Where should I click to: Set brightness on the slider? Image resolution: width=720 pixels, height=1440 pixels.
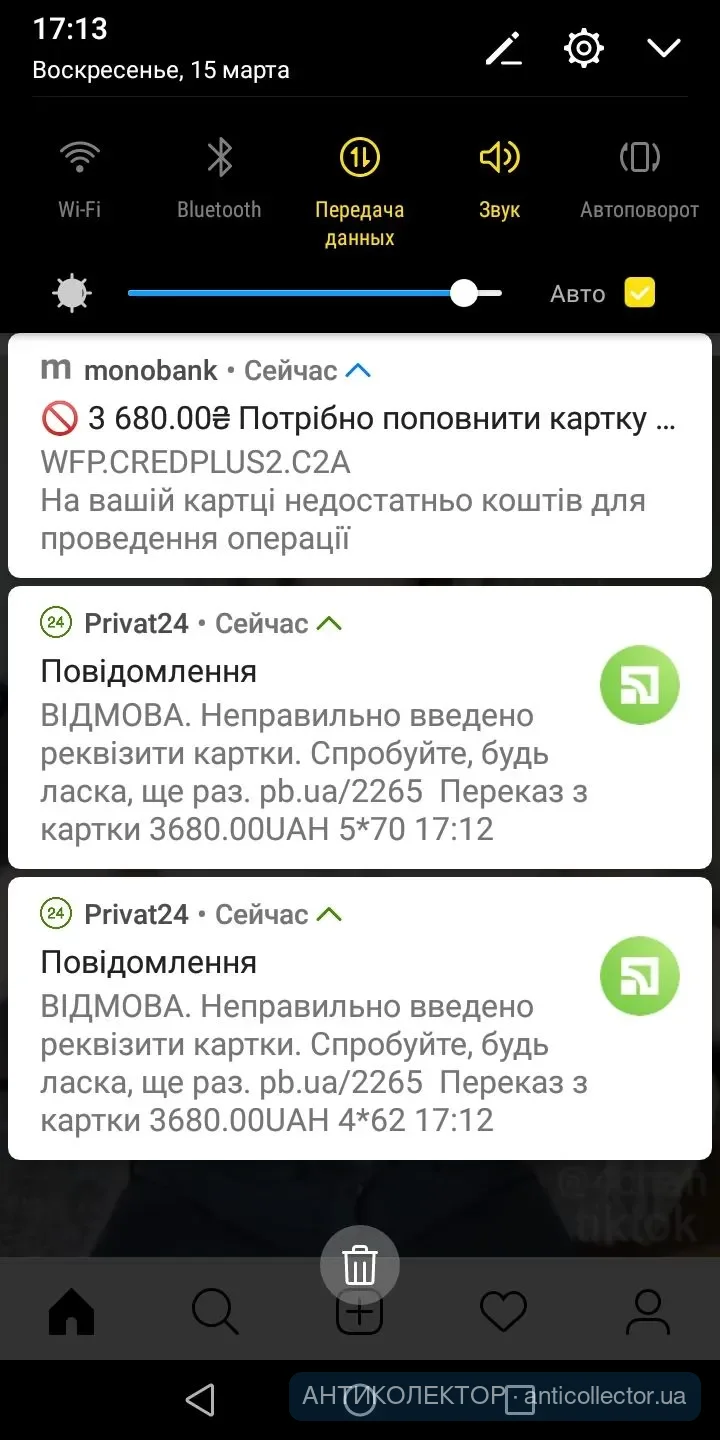(x=463, y=293)
